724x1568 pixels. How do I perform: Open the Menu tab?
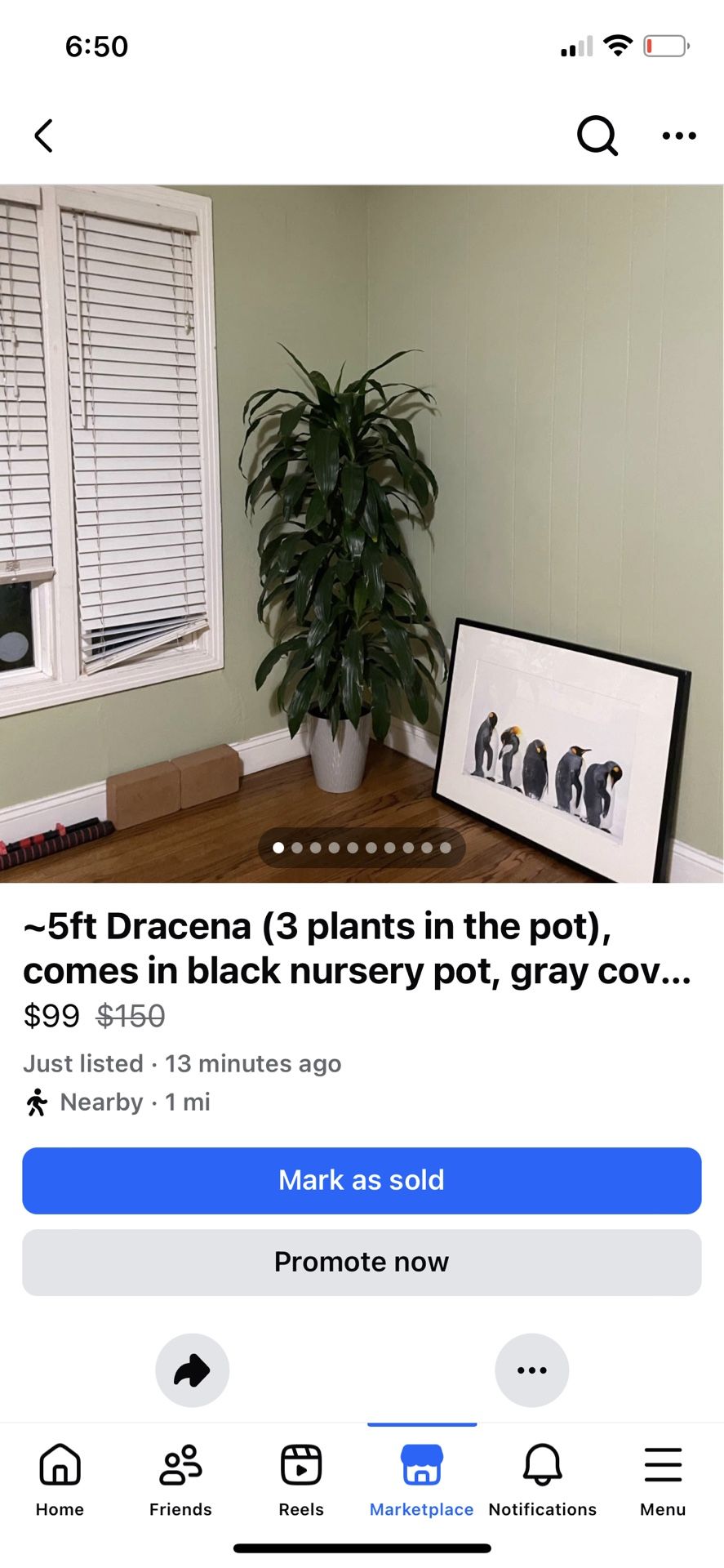[x=663, y=1479]
